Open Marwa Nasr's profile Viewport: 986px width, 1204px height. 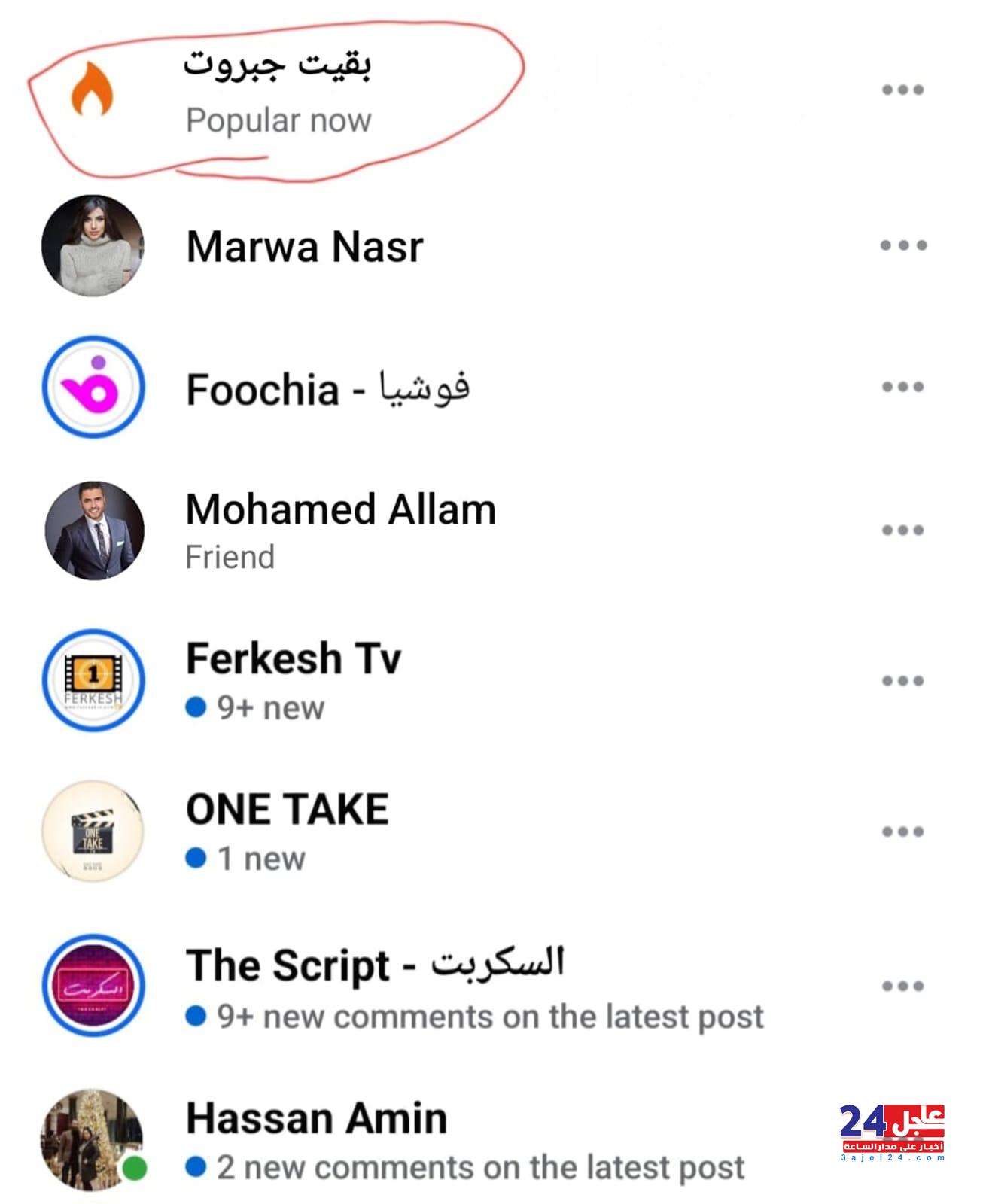[304, 247]
